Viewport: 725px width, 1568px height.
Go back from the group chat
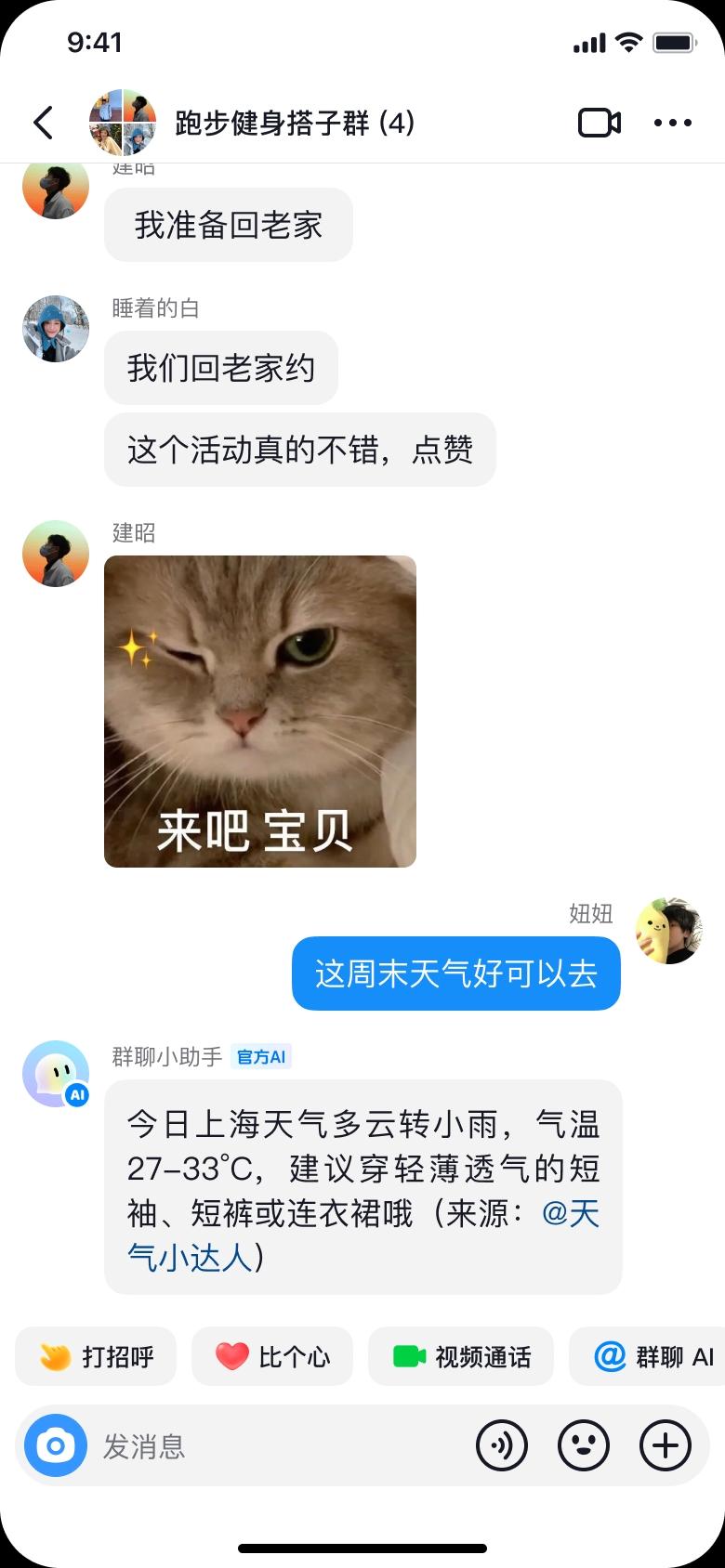click(43, 123)
